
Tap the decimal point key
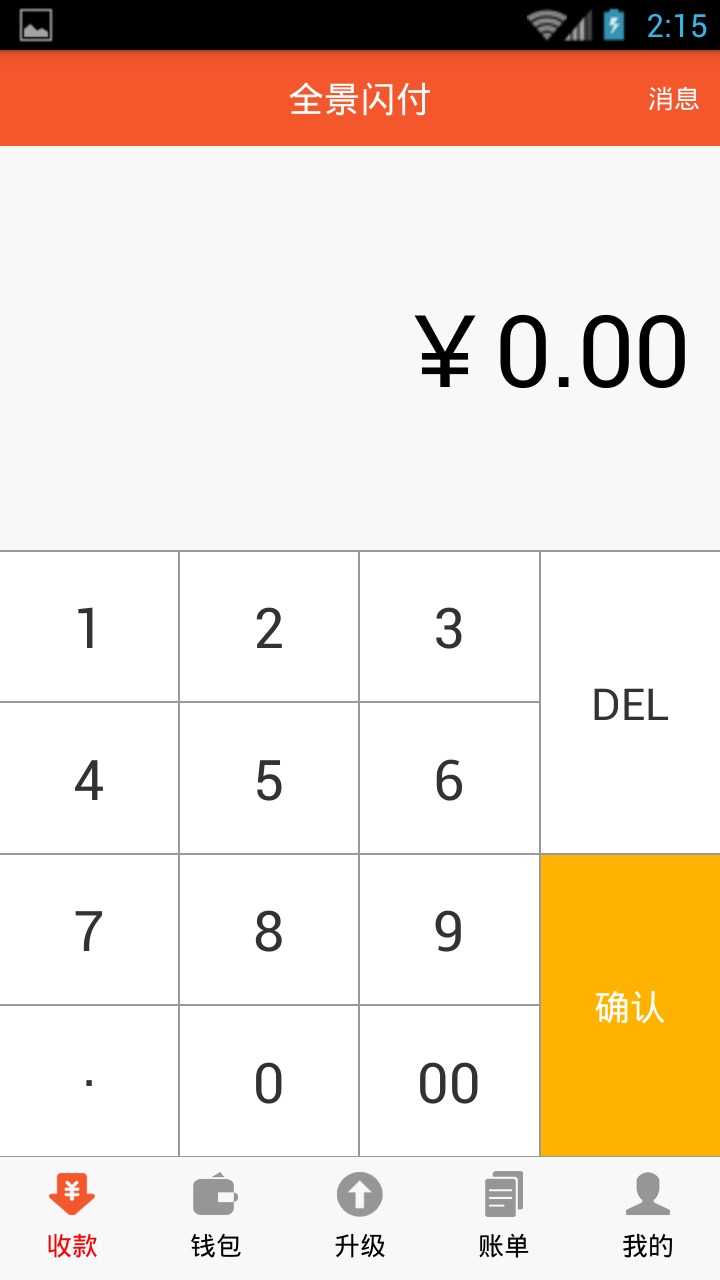pyautogui.click(x=89, y=1082)
